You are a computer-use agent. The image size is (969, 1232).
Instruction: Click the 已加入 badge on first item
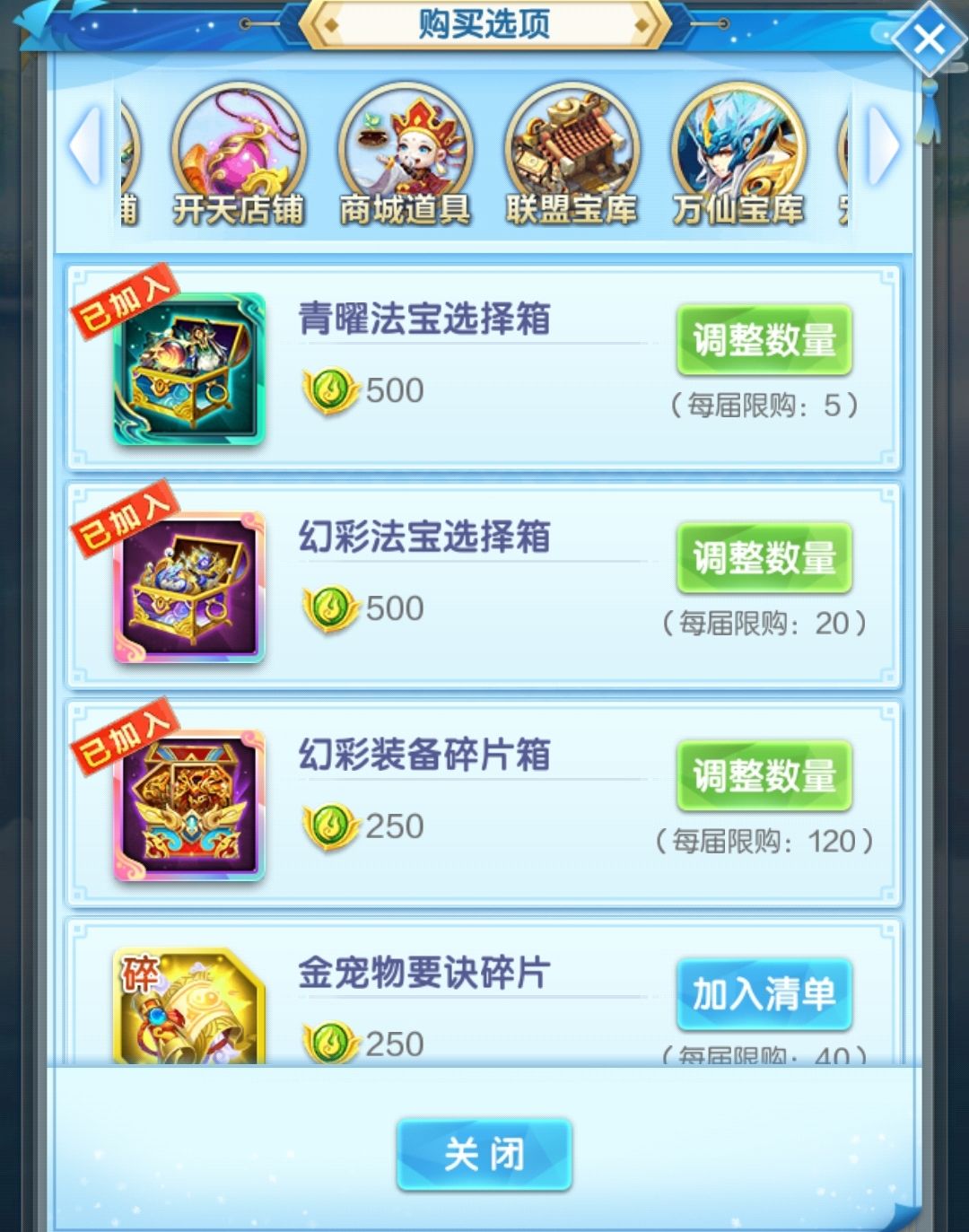coord(126,302)
